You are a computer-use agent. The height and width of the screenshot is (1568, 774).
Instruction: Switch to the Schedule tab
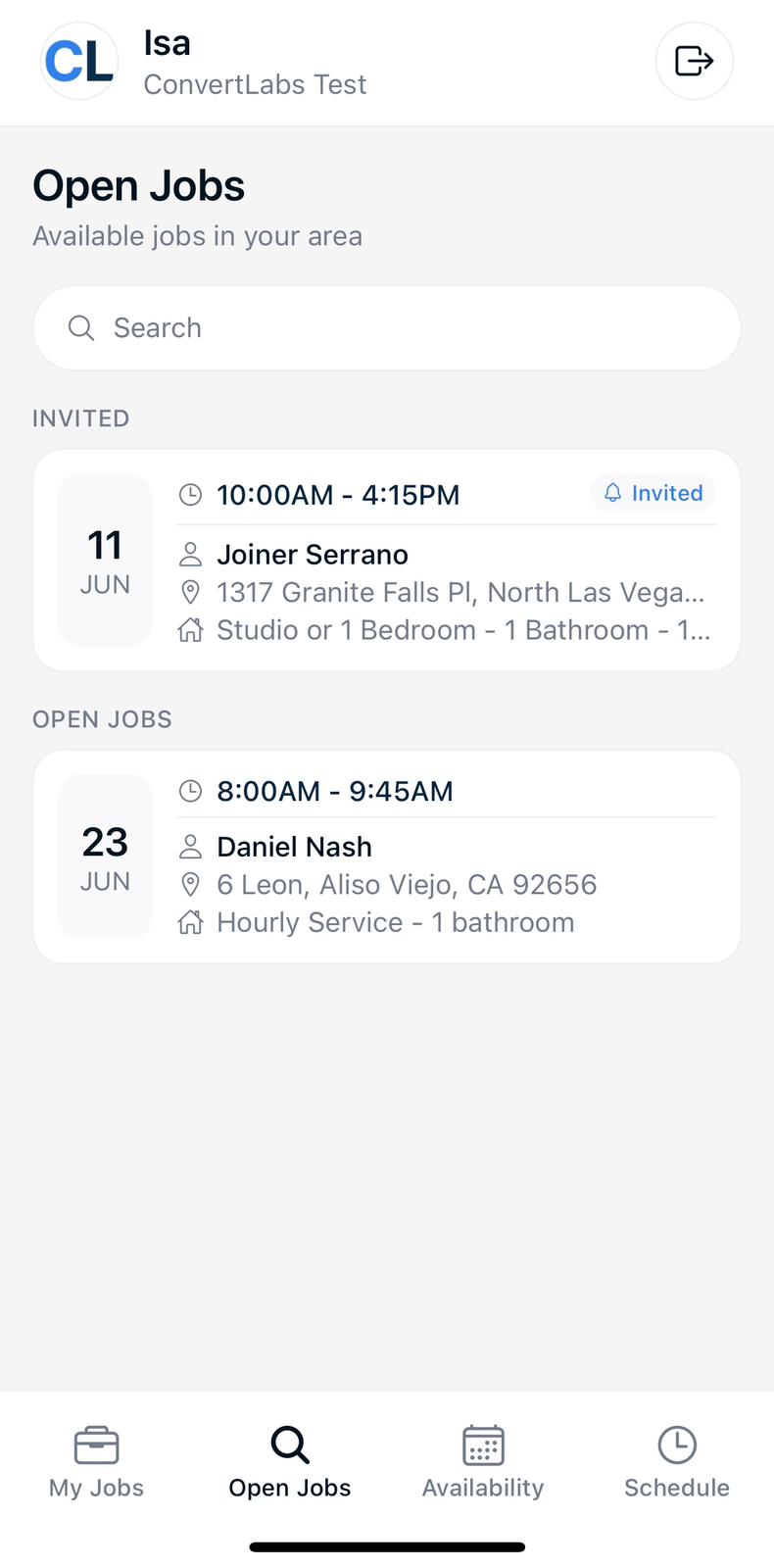[676, 1462]
